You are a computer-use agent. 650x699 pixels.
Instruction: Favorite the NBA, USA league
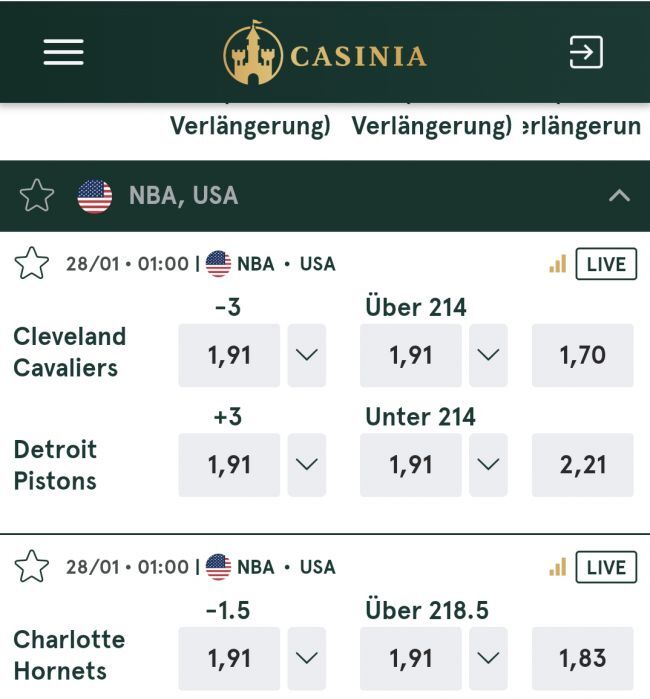[x=37, y=195]
